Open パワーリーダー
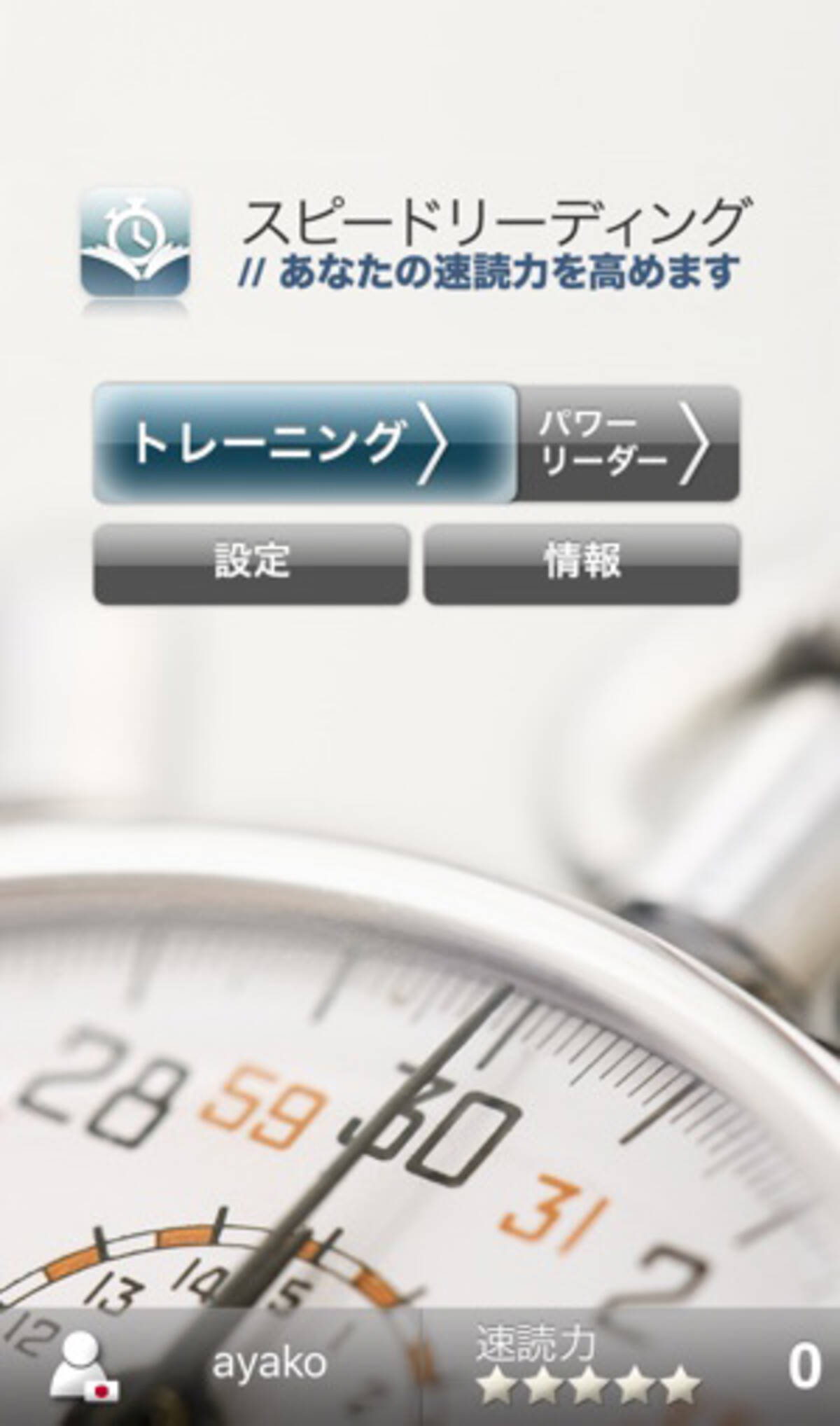This screenshot has height=1426, width=840. pos(628,443)
